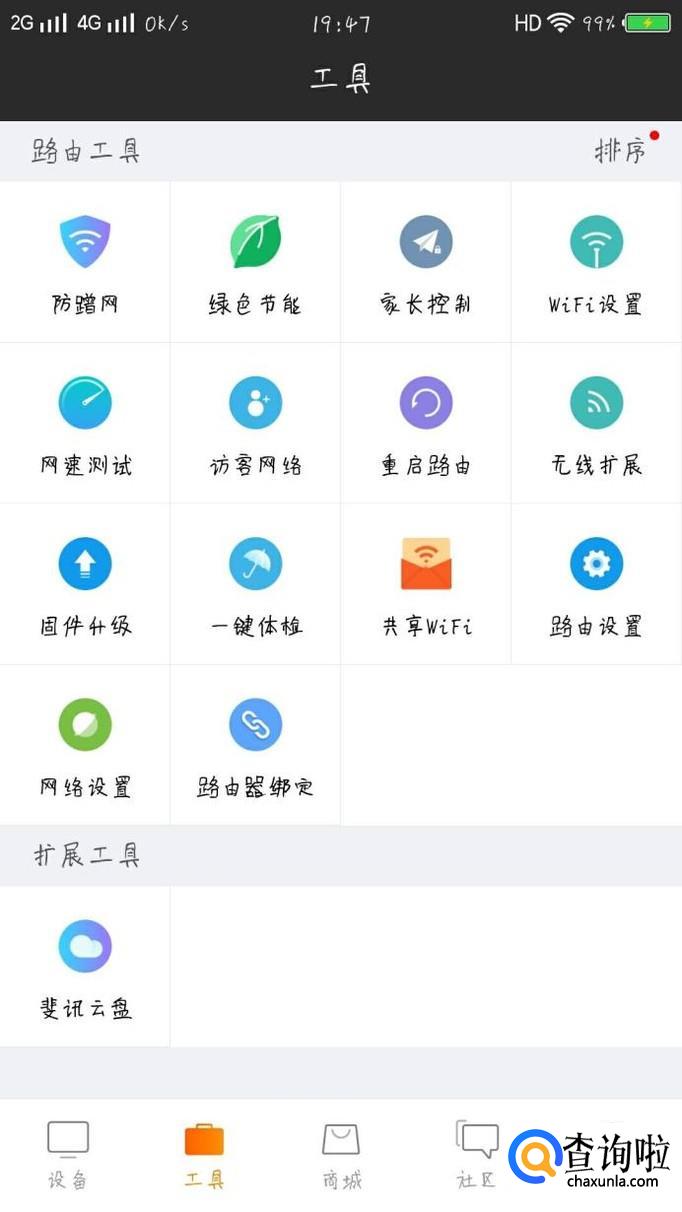
Task: Open 斐讯云盘 cloud drive
Action: [x=85, y=967]
